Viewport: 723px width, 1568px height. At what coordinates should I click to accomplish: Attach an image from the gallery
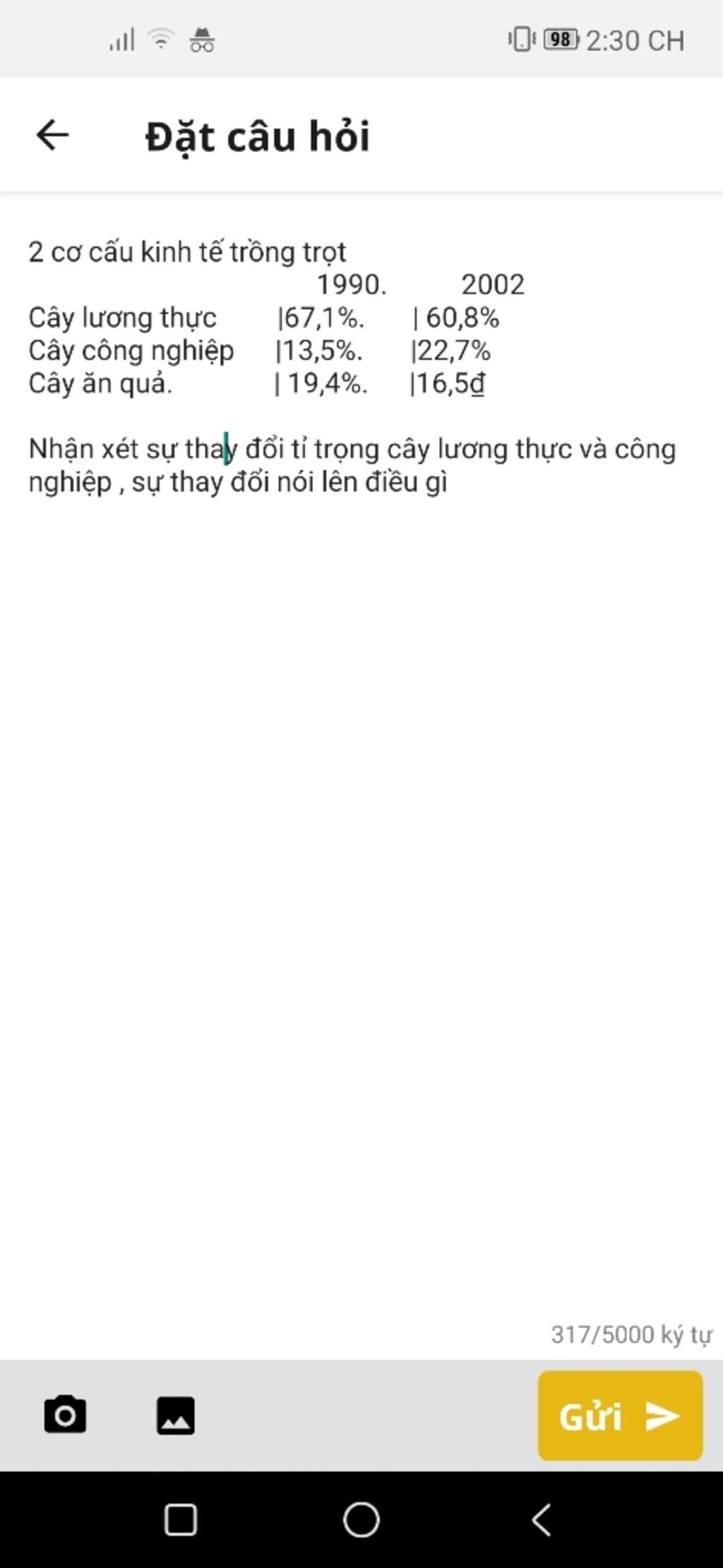point(175,1415)
